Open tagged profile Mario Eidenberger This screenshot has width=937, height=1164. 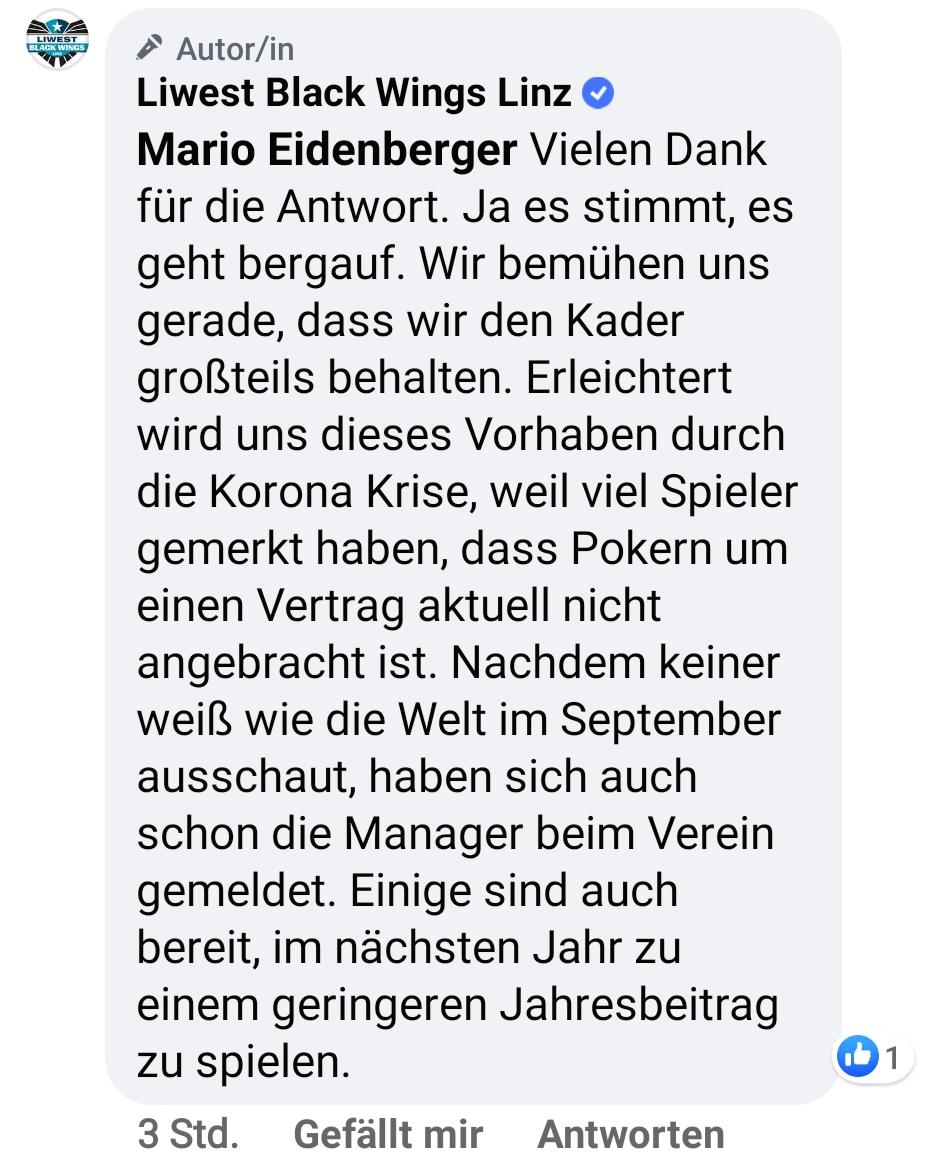click(327, 150)
